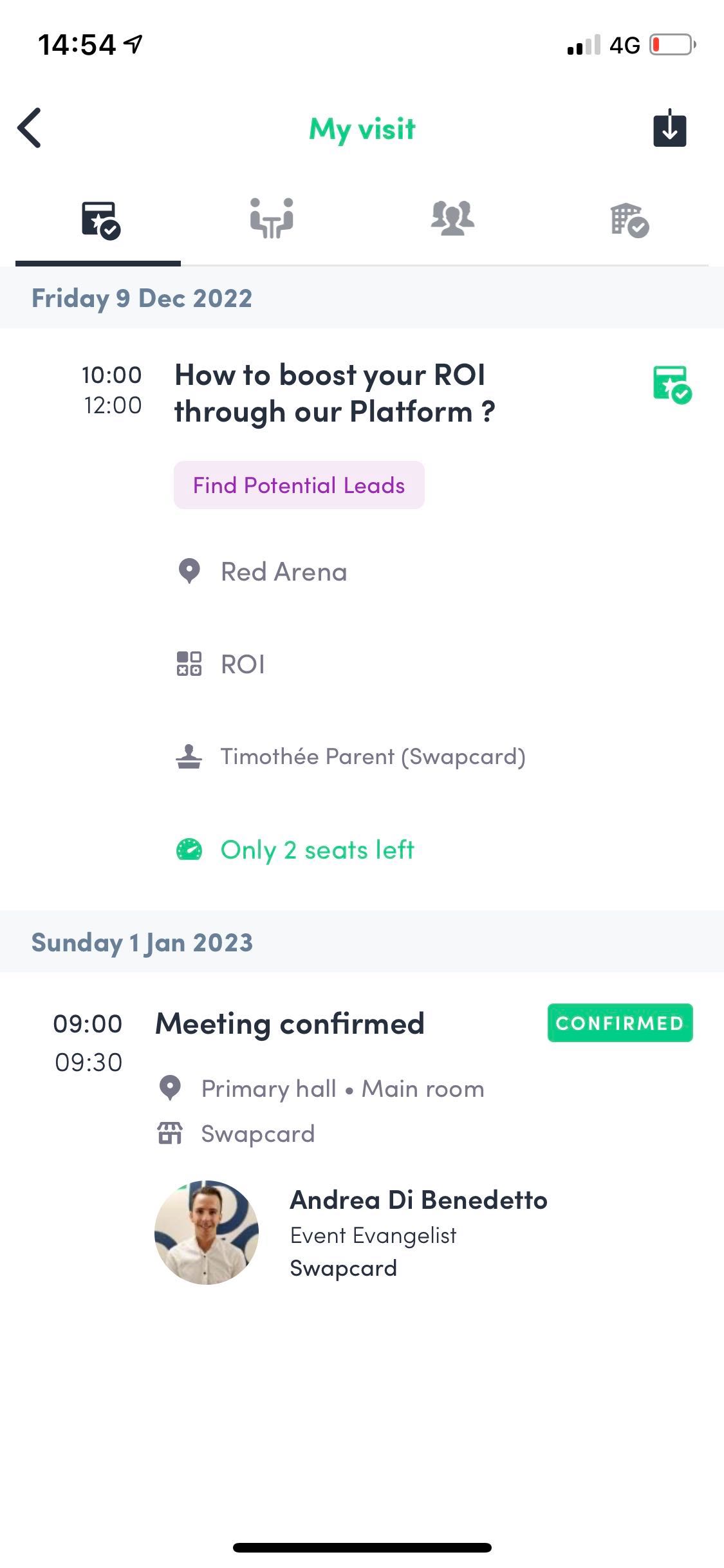724x1568 pixels.
Task: Switch to the sessions schedule tab
Action: (x=100, y=221)
